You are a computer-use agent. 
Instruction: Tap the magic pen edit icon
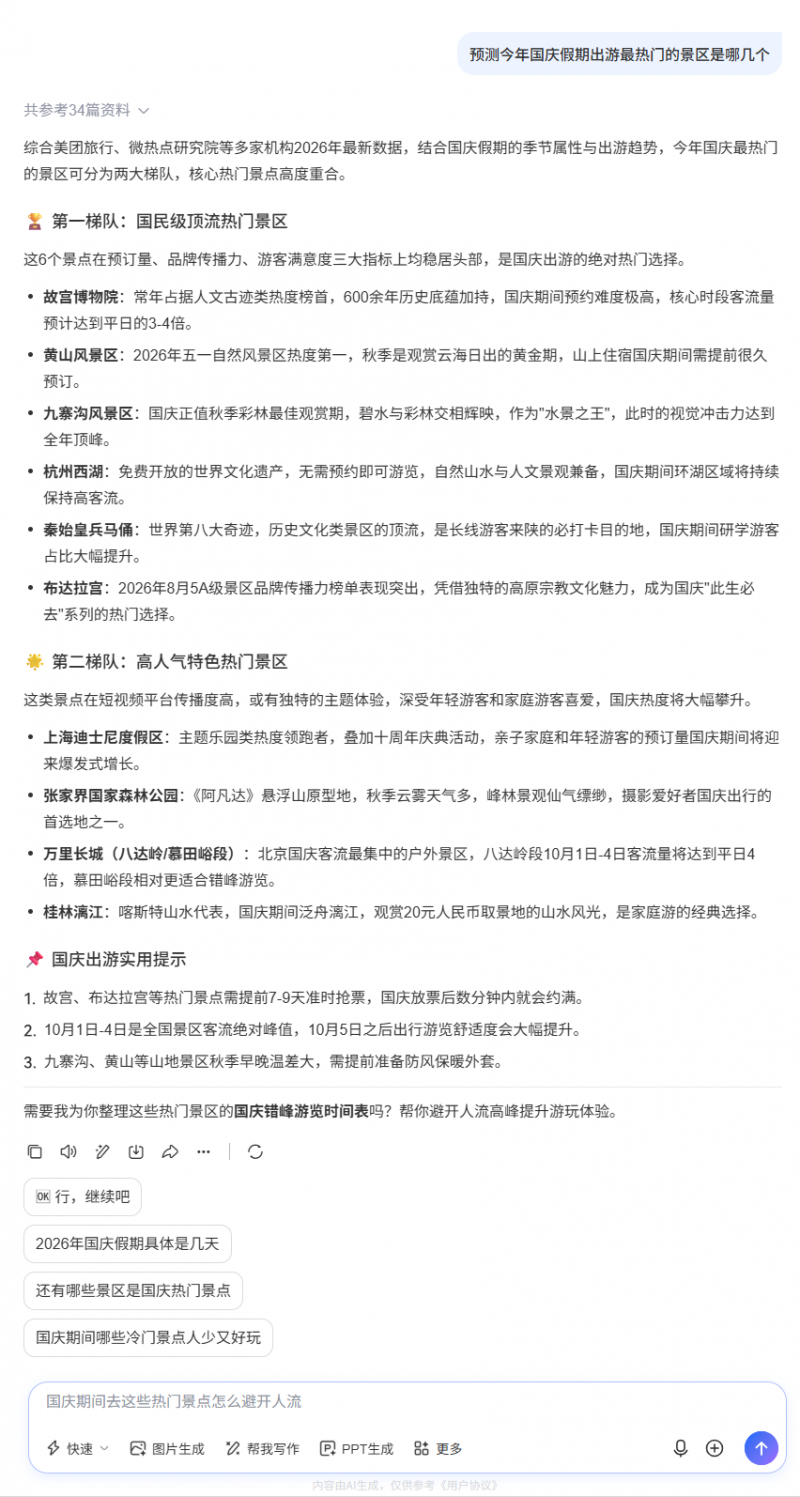[x=102, y=1152]
